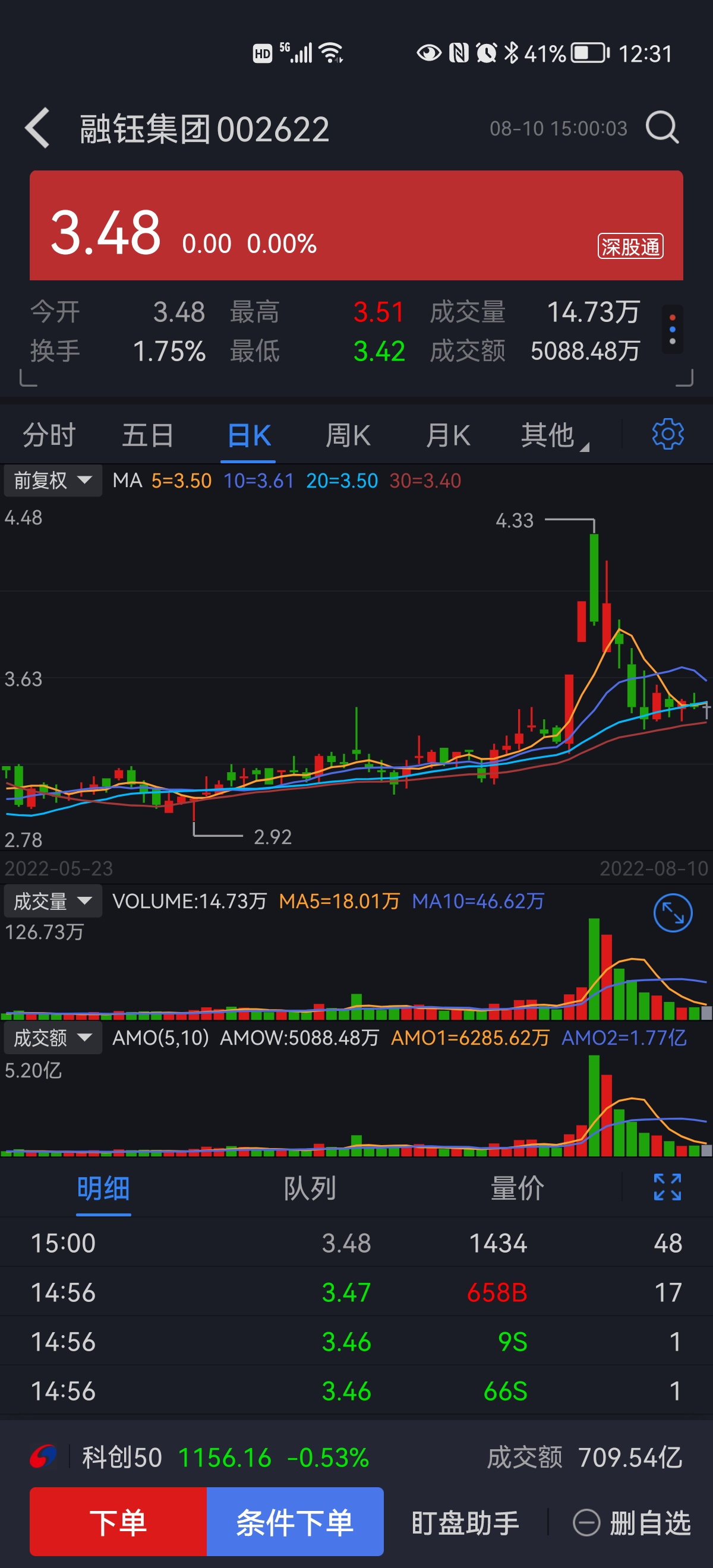Tap the blue 条件下单 button
Viewport: 713px width, 1568px height.
295,1522
